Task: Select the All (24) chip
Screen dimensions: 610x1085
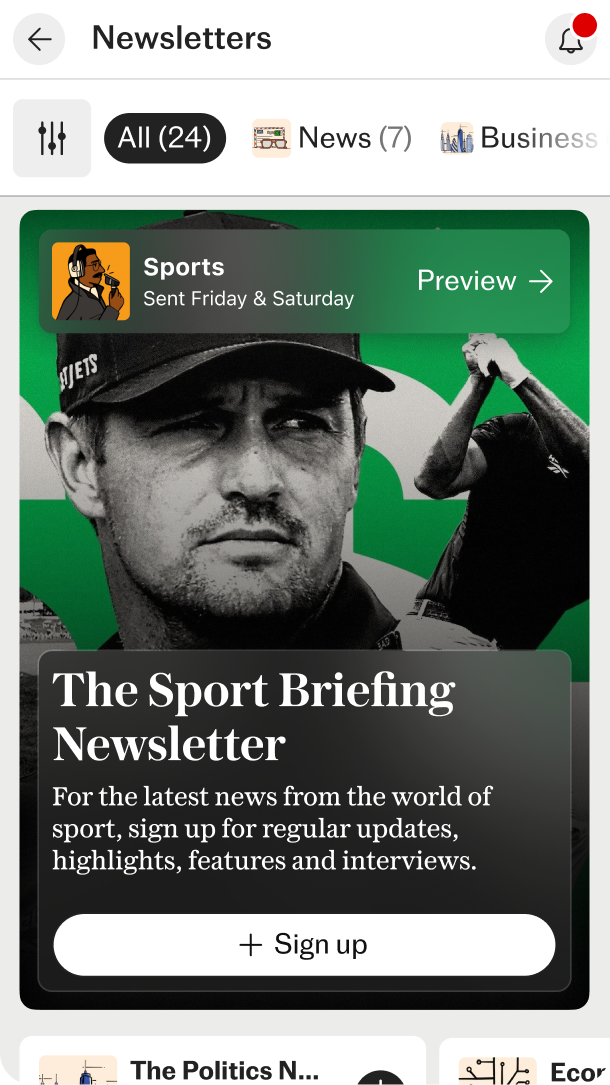Action: [165, 138]
